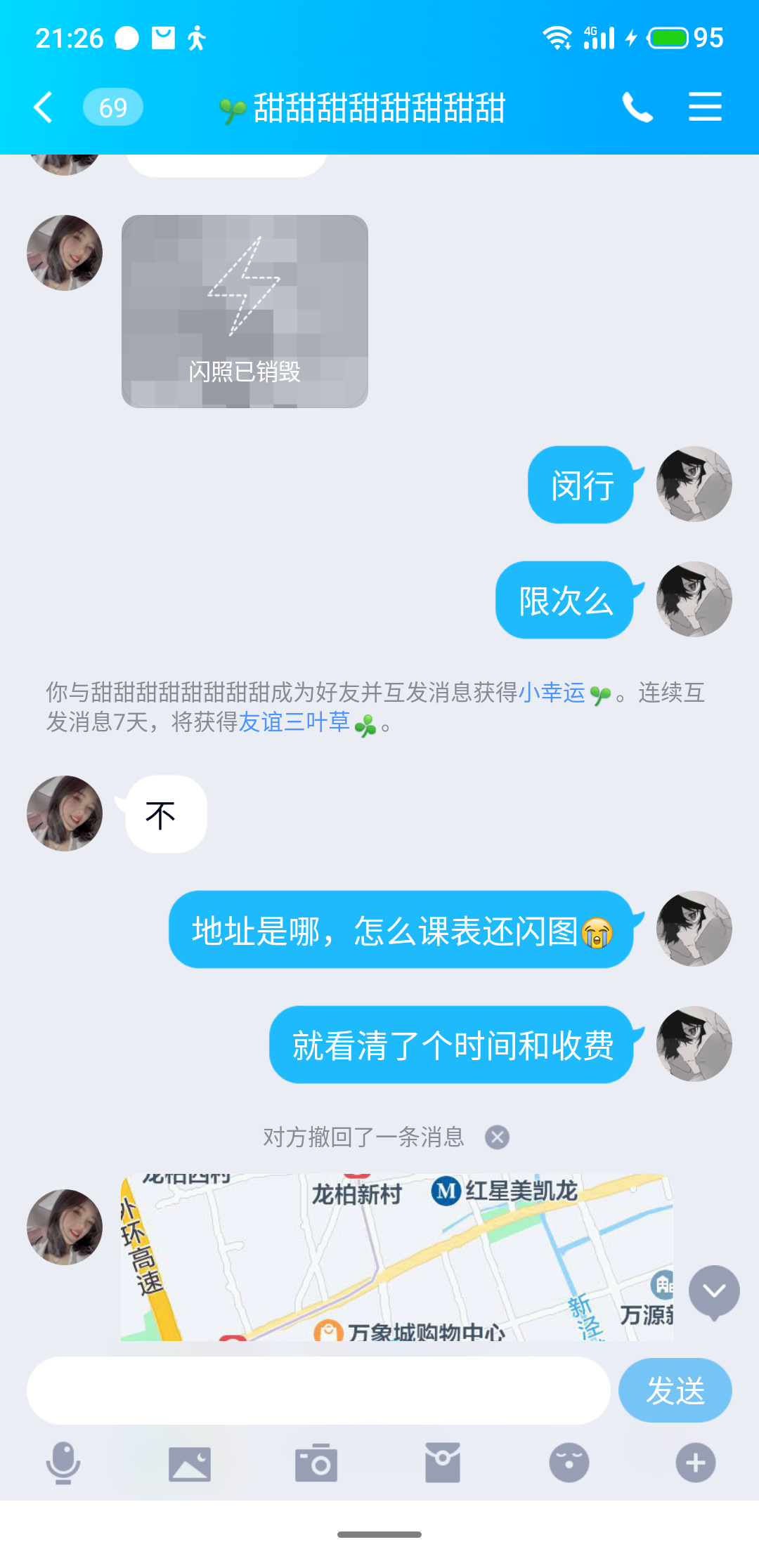Record a voice message with the microphone
Viewport: 759px width, 1568px height.
[63, 1463]
